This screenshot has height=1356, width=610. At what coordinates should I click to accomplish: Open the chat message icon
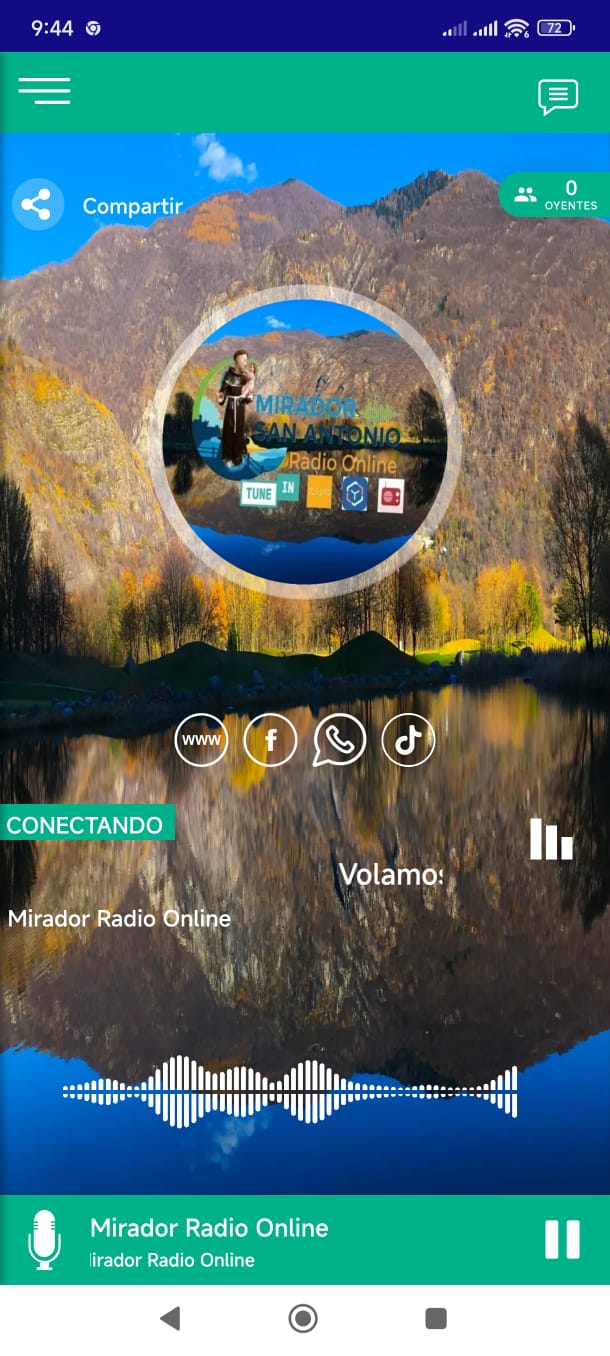pyautogui.click(x=558, y=97)
